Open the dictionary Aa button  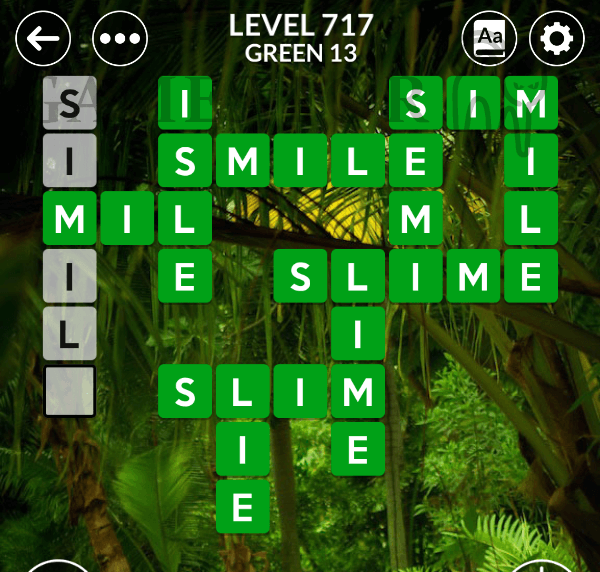tap(489, 39)
